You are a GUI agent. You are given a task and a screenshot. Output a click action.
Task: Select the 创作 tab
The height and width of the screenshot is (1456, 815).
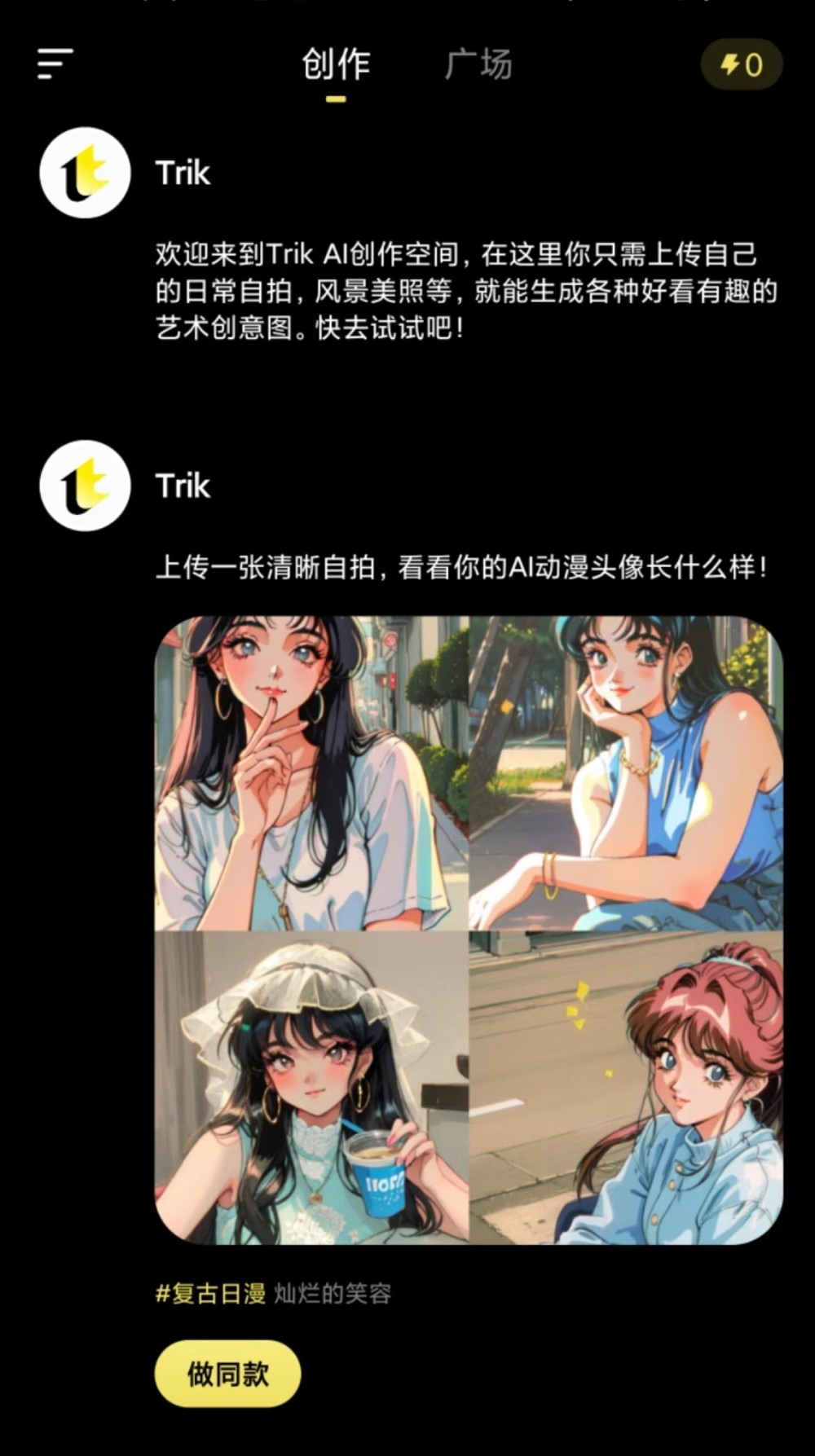pos(336,64)
